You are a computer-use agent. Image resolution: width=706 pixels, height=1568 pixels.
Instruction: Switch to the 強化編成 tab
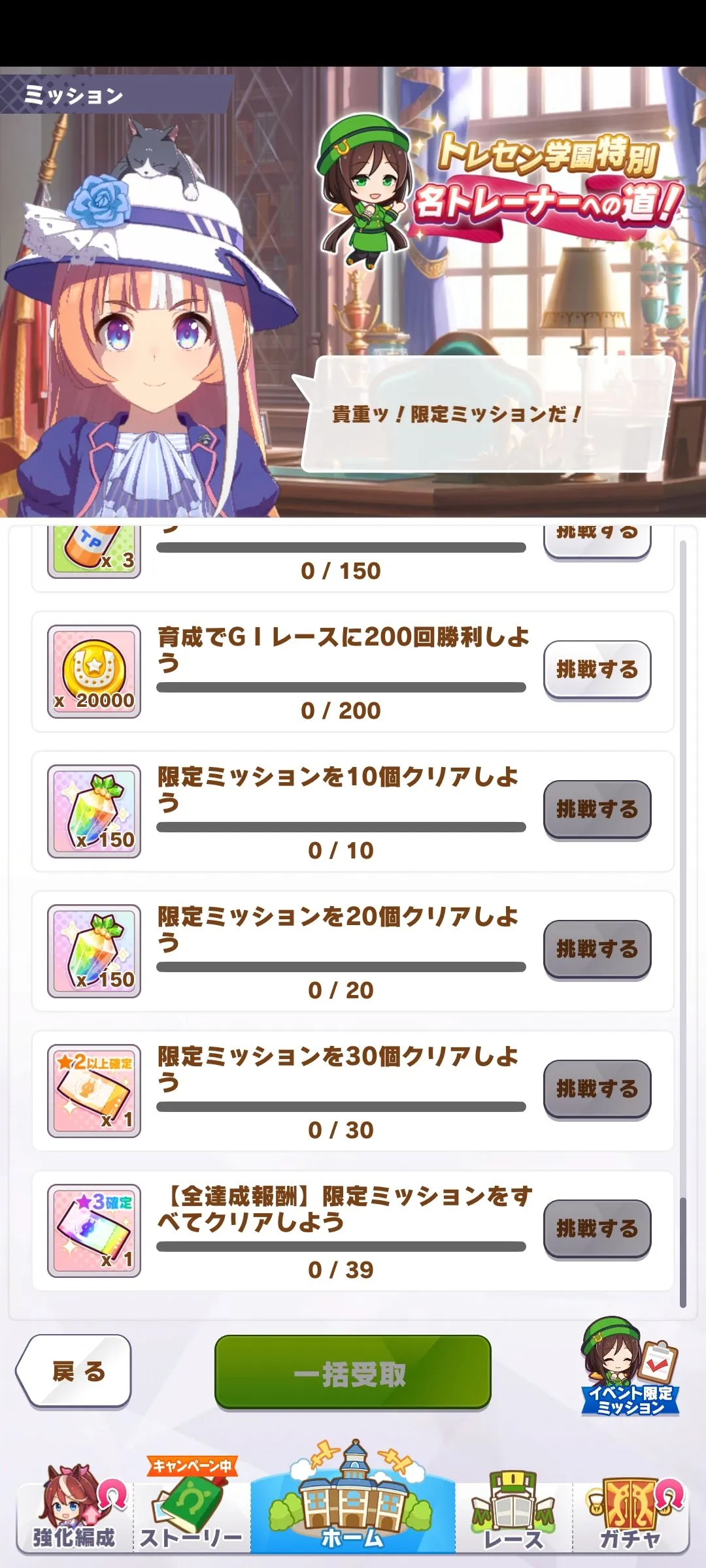[x=75, y=1514]
